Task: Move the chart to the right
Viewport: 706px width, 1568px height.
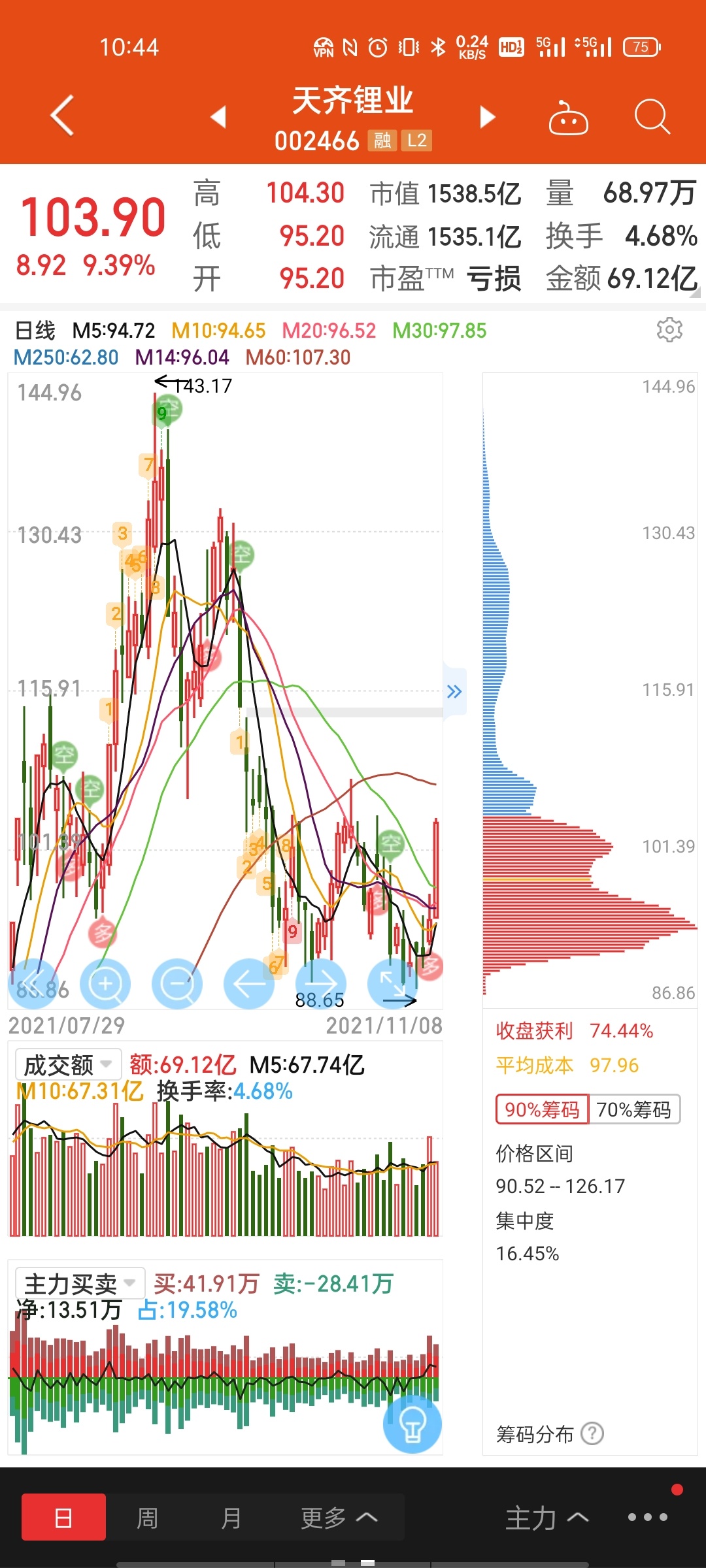Action: (321, 983)
